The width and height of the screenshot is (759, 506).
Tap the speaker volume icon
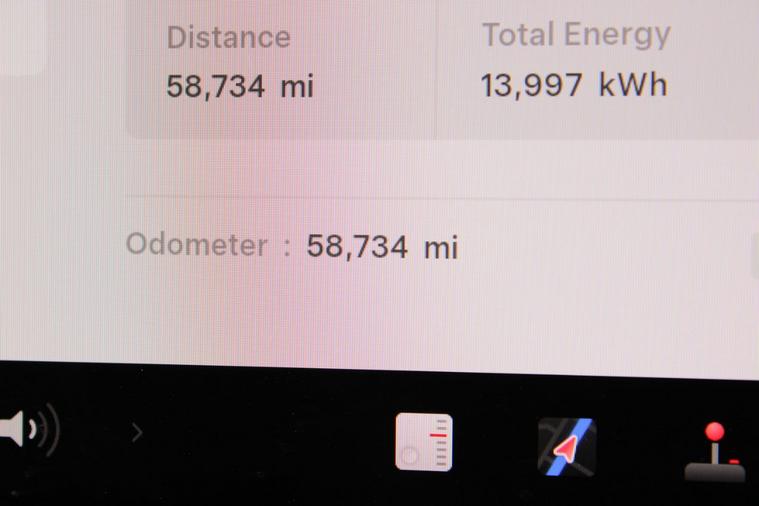click(28, 430)
